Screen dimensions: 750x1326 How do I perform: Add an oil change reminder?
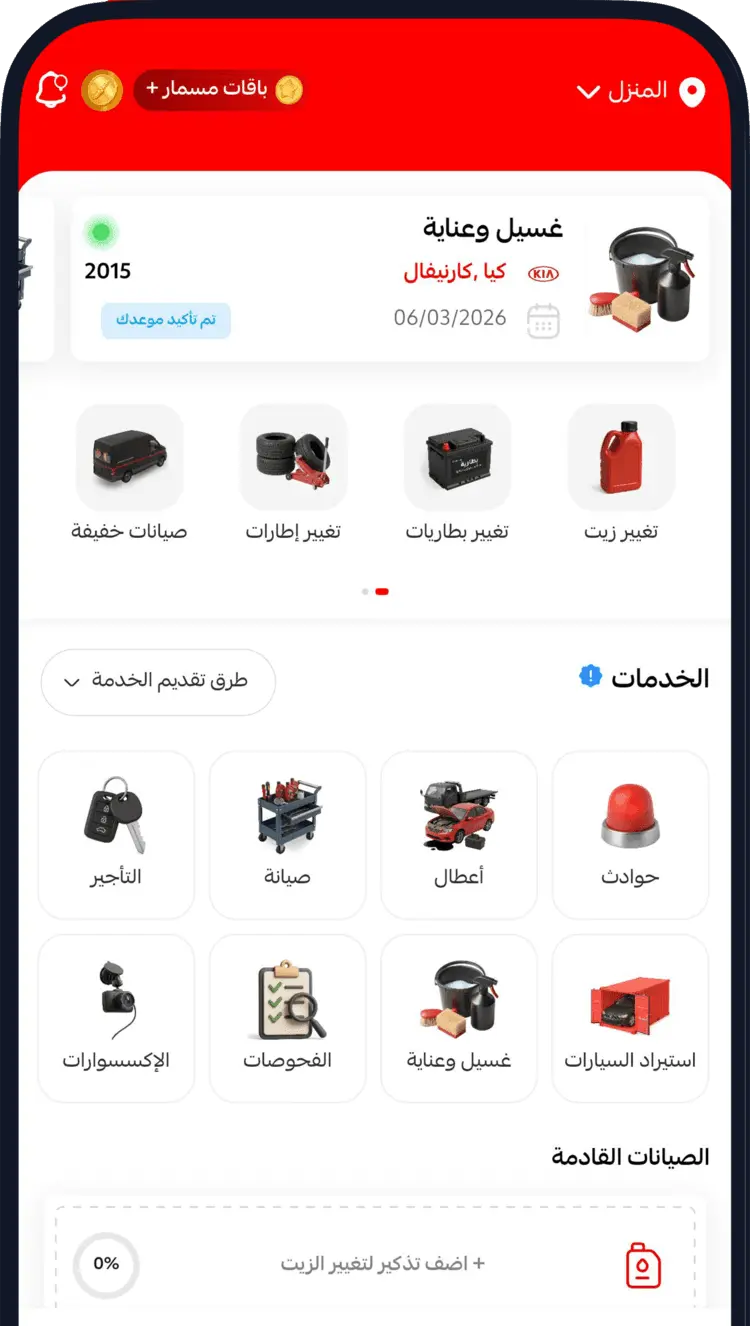[x=382, y=1264]
